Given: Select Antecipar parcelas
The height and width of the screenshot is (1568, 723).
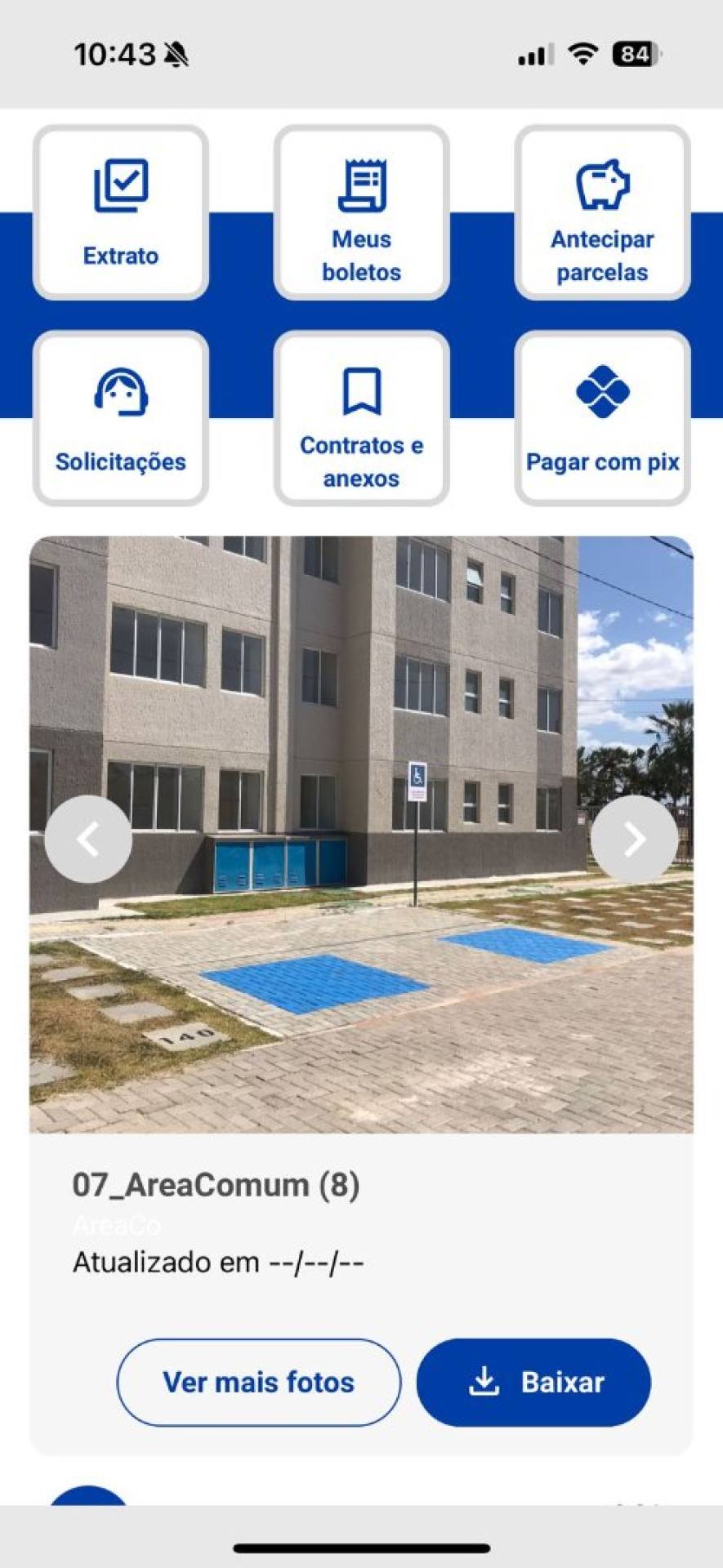Looking at the screenshot, I should pos(602,212).
